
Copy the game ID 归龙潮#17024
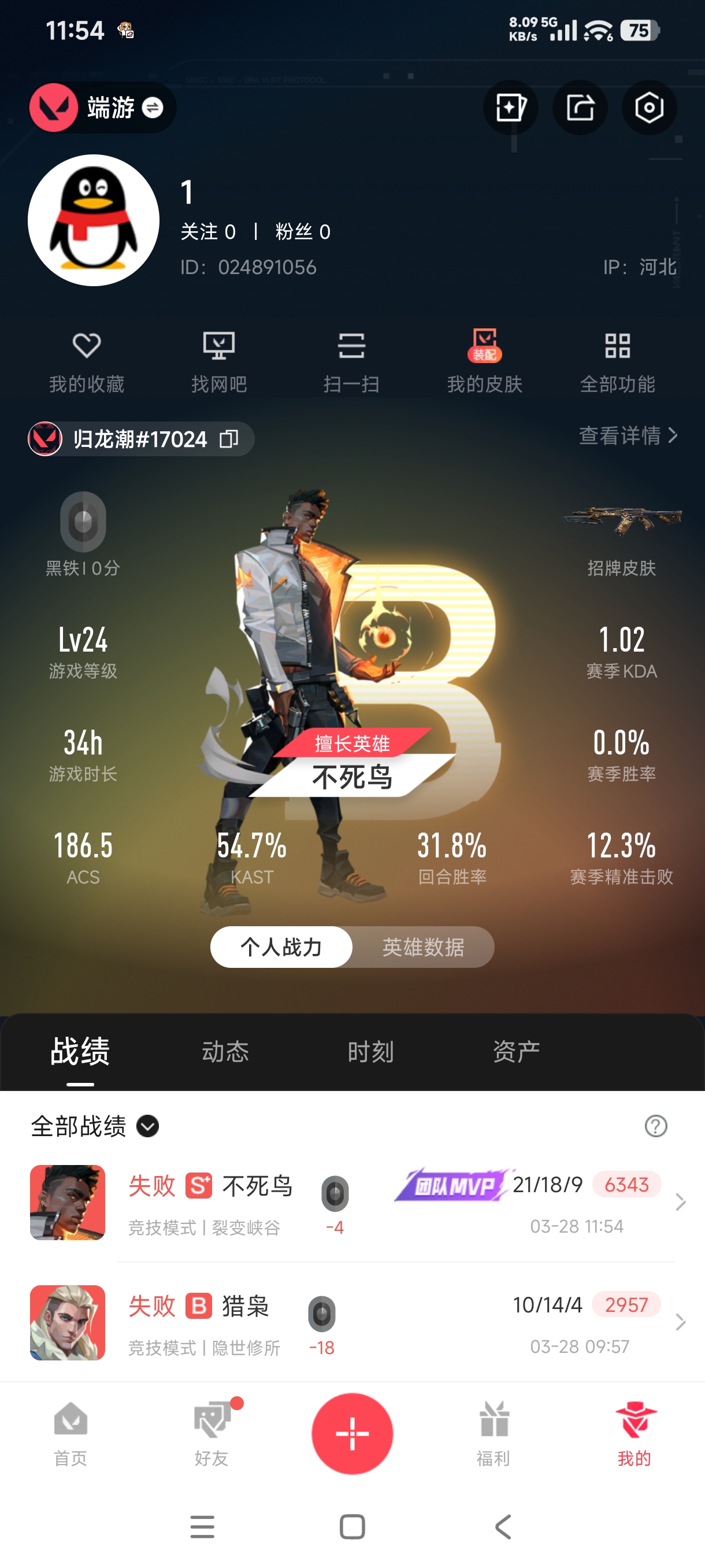point(229,439)
